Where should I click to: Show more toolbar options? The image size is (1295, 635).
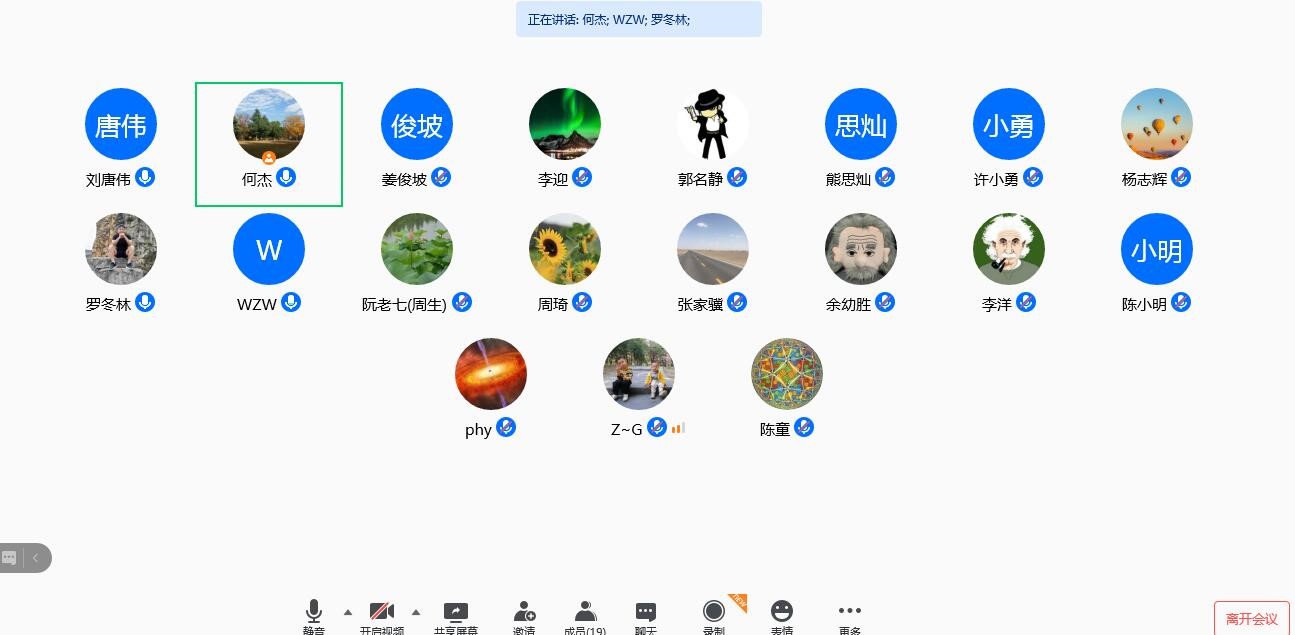[850, 613]
